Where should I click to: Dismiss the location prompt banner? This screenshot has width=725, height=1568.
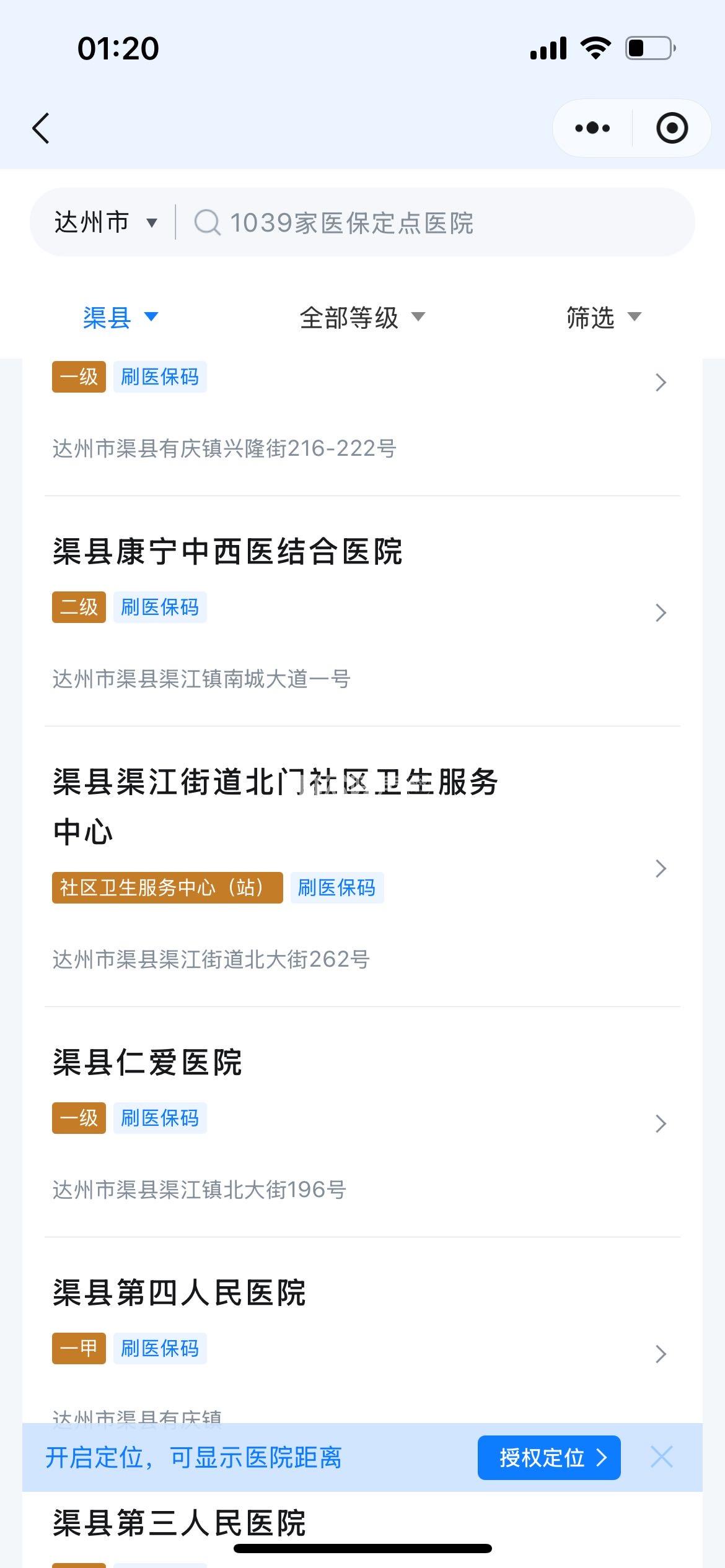[661, 1457]
